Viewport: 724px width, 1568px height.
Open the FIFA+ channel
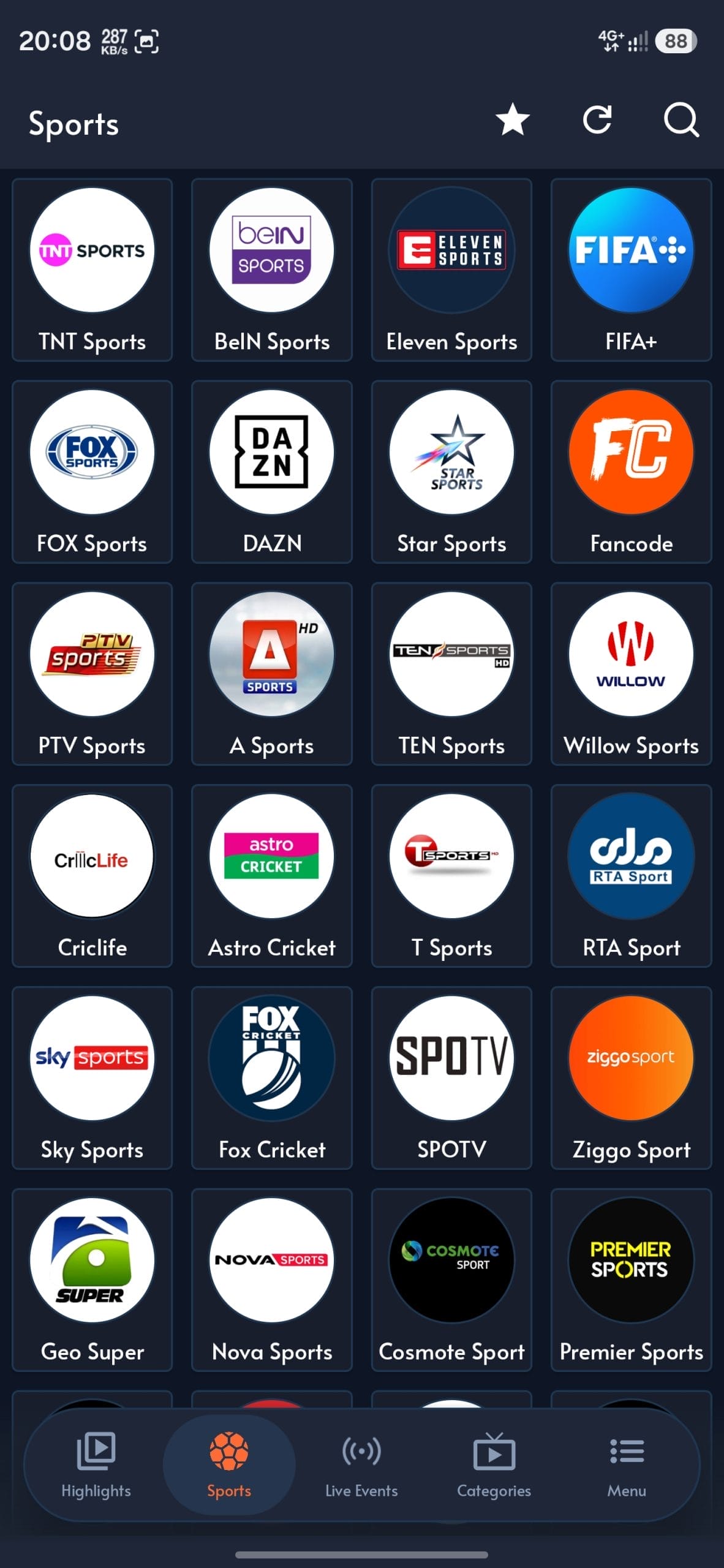pyautogui.click(x=632, y=269)
